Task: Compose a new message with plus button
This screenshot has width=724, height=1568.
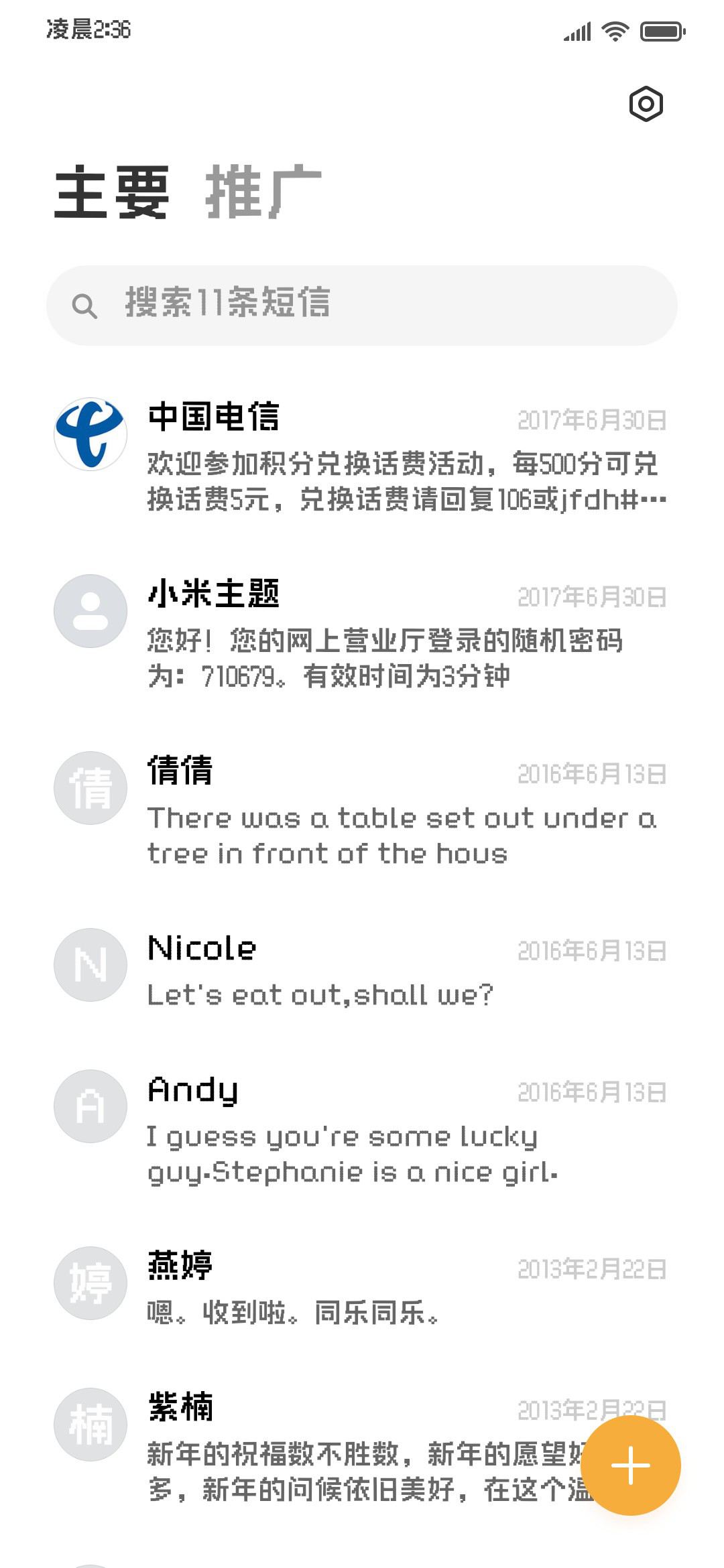Action: (631, 1465)
